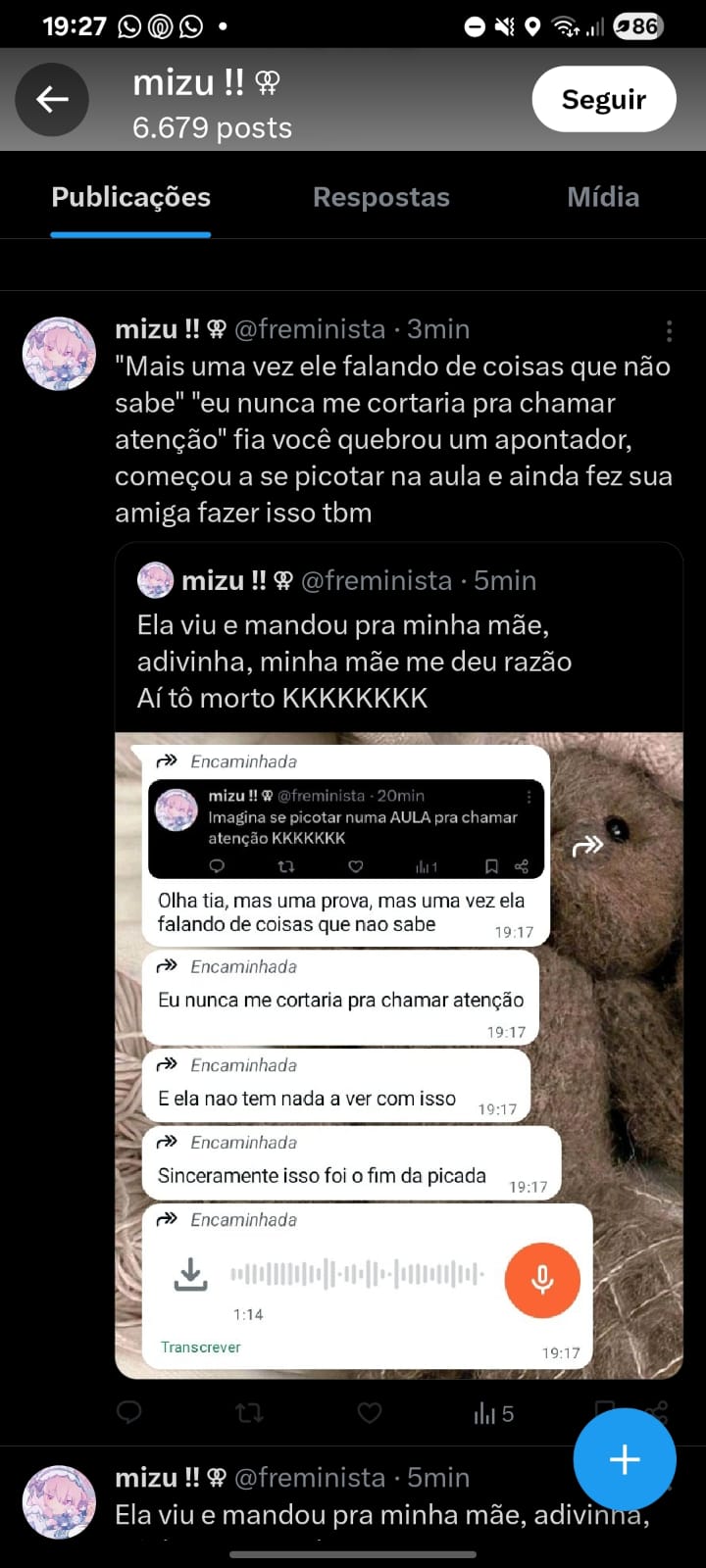This screenshot has height=1568, width=706.
Task: Switch to the Mídia tab
Action: pos(602,197)
